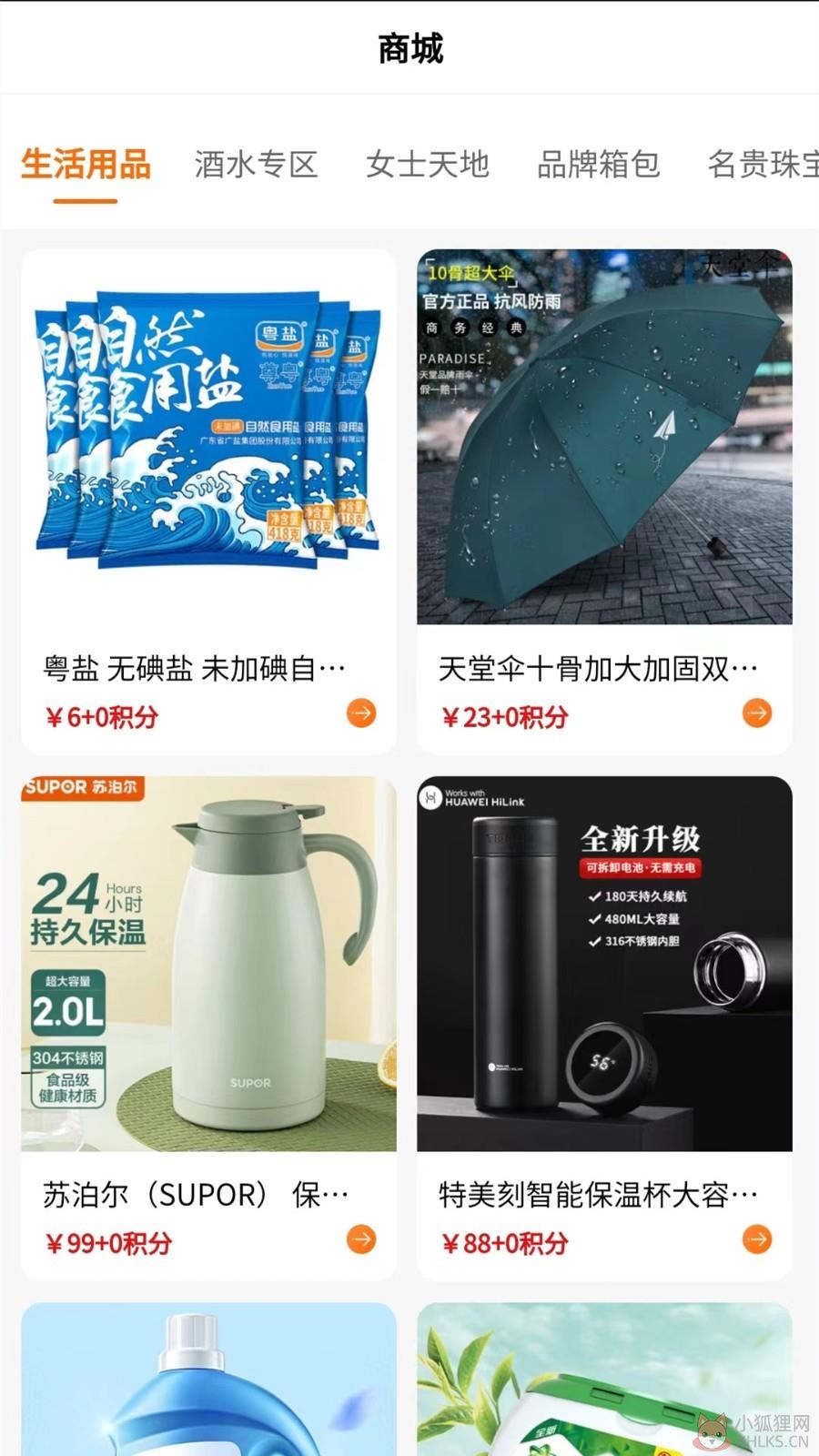Screen dimensions: 819x1456
Task: Tap the arrow button beside ¥99+0积分
Action: (x=361, y=1239)
